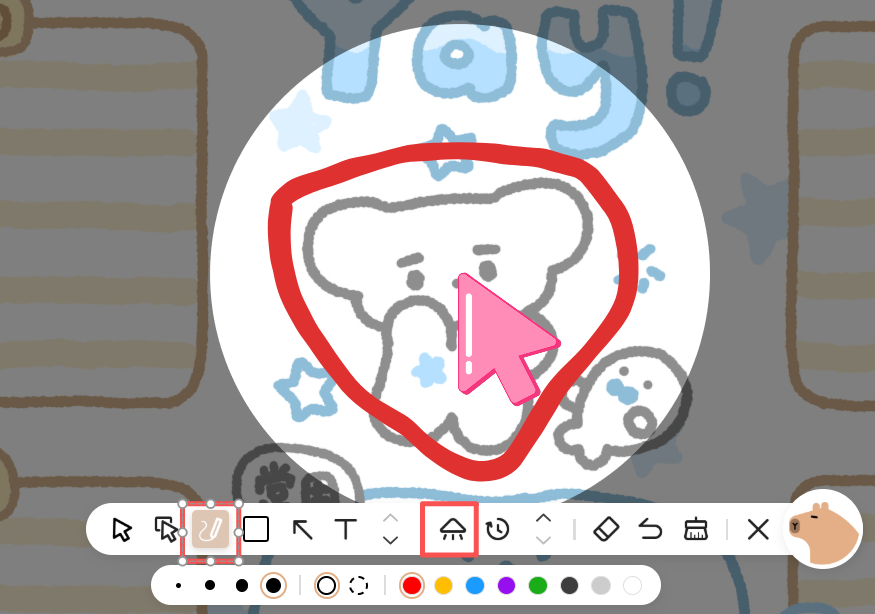Select the rectangle shape tool
The height and width of the screenshot is (614, 875).
coord(256,529)
